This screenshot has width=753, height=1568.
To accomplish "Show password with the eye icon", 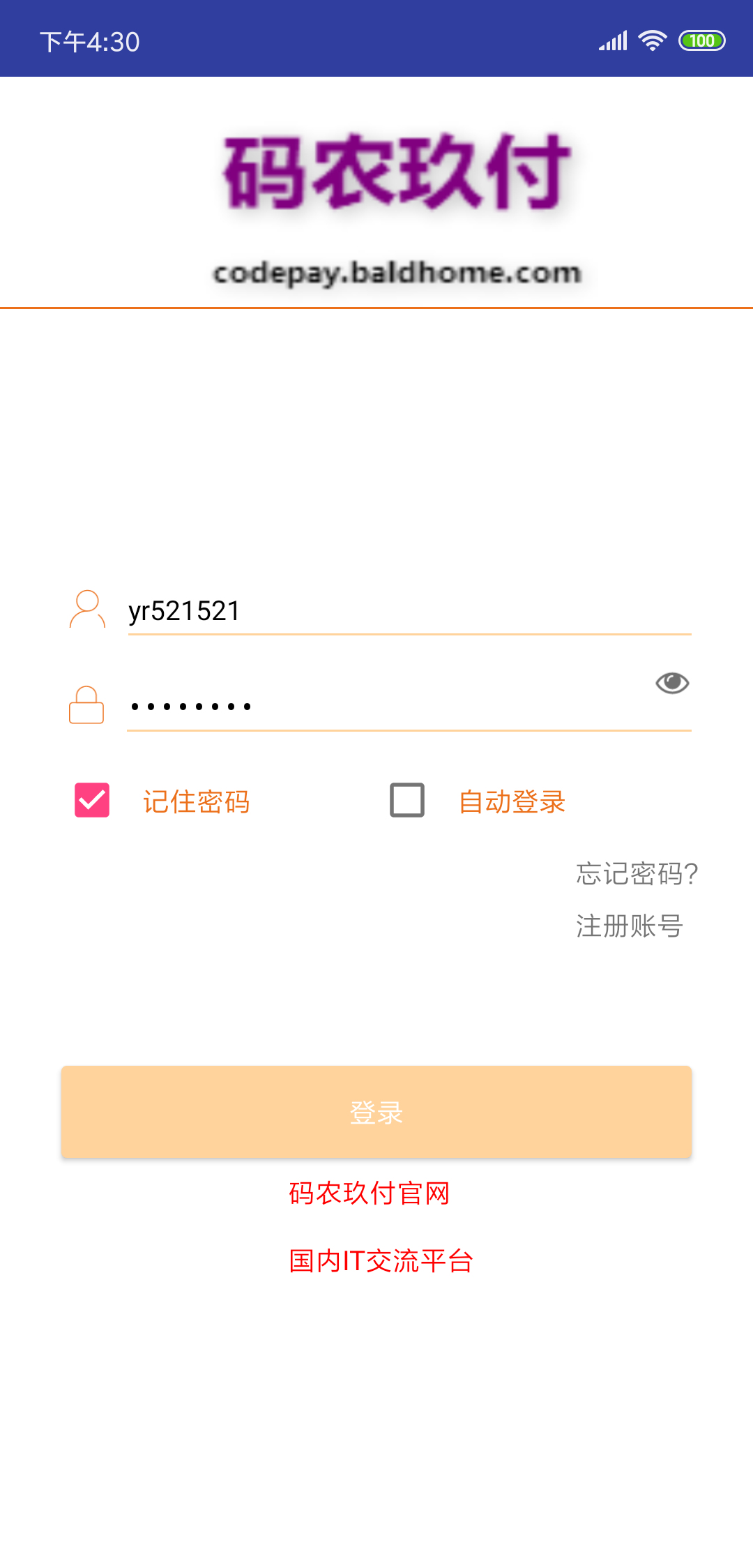I will click(x=672, y=683).
